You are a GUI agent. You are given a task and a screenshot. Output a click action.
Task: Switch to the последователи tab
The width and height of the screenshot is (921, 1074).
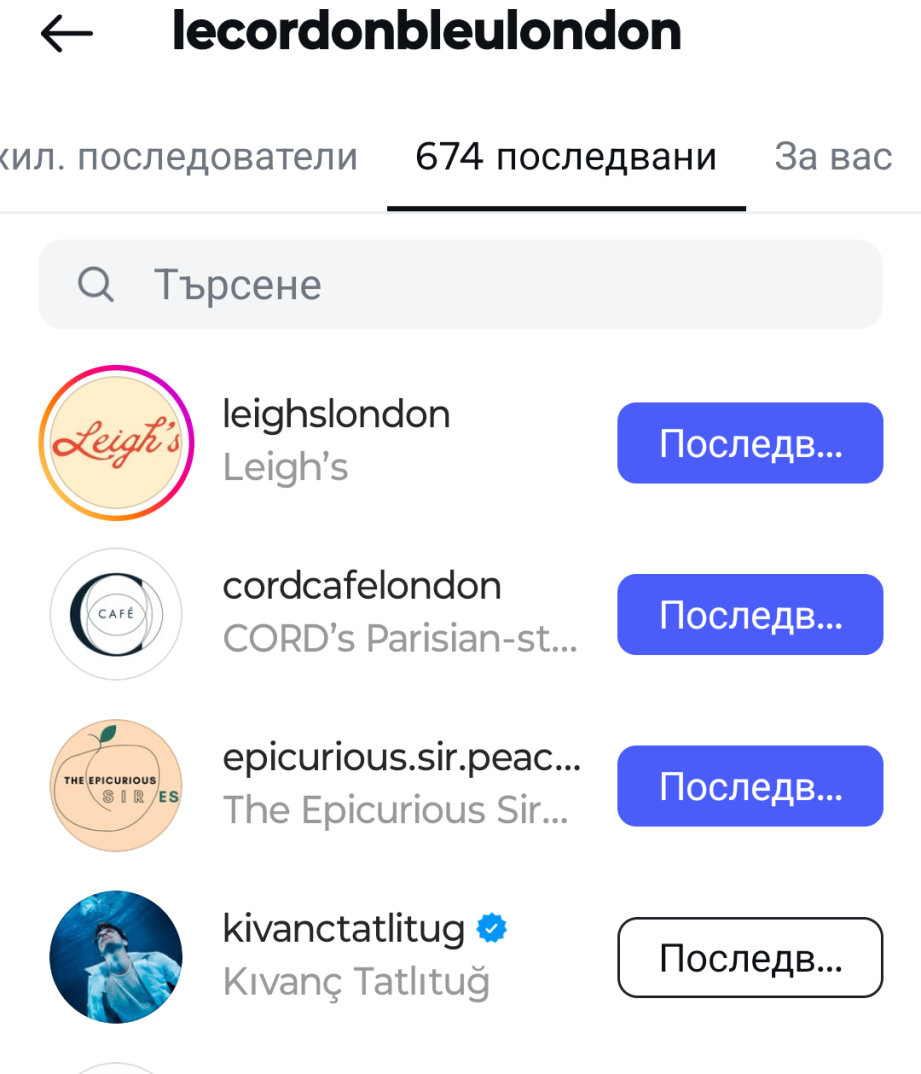(x=179, y=157)
